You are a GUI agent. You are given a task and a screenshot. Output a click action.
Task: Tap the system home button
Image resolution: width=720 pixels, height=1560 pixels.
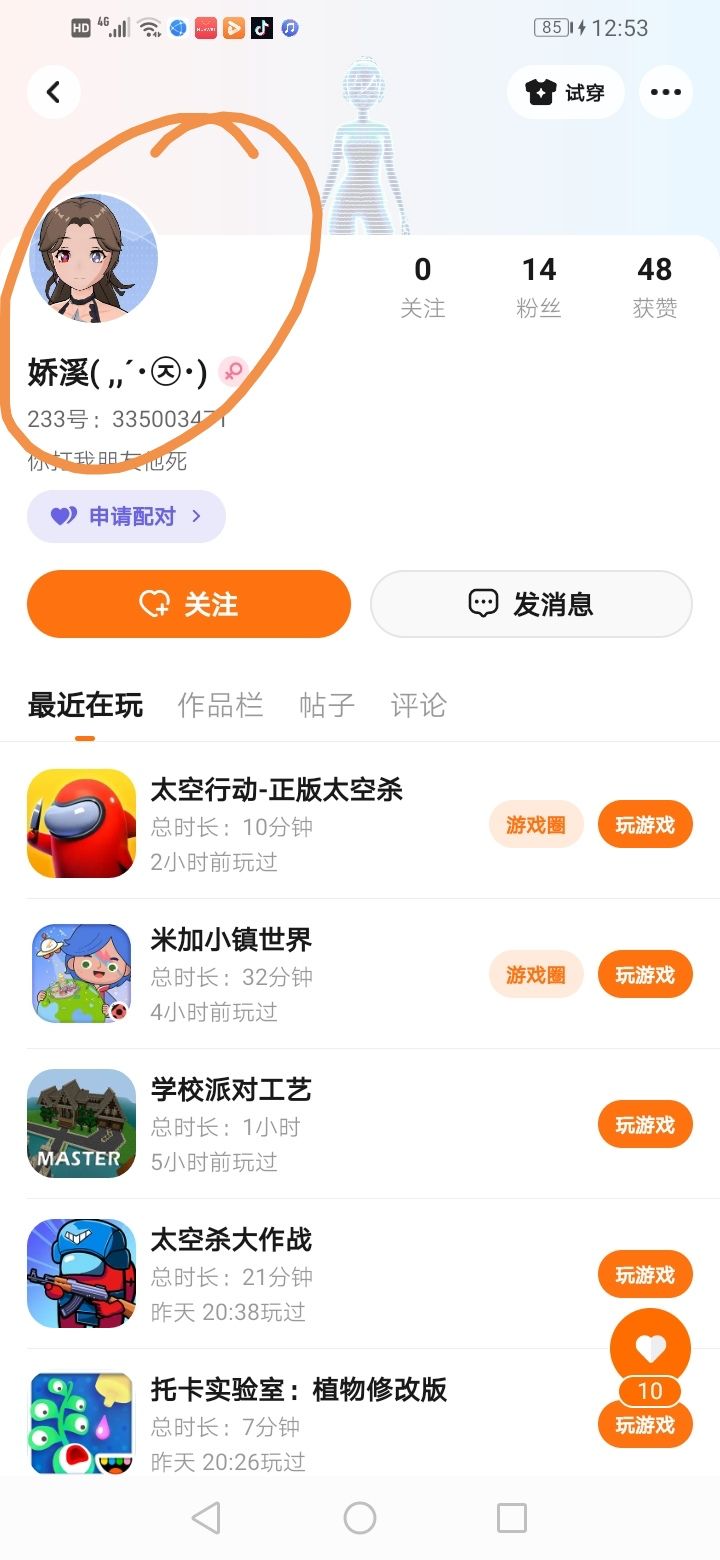click(360, 1518)
